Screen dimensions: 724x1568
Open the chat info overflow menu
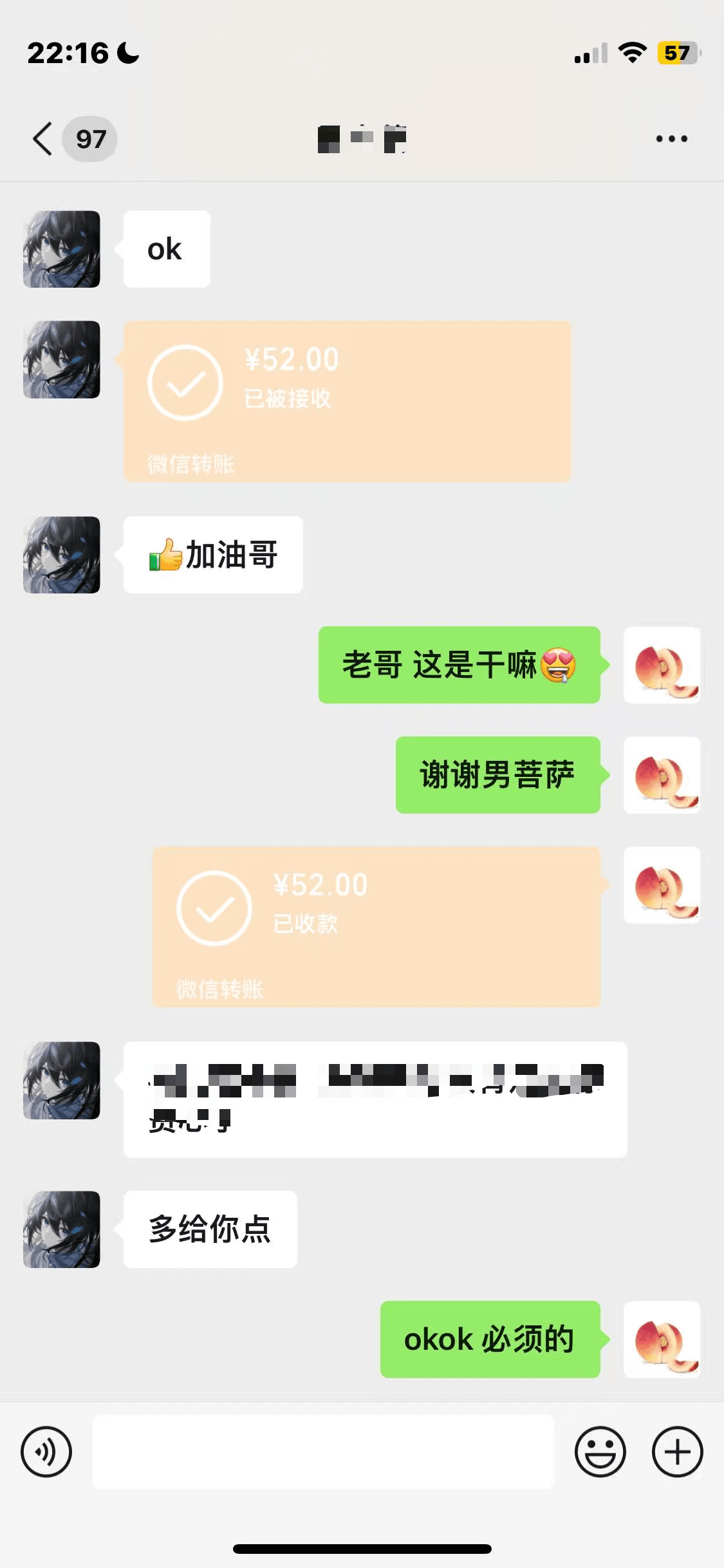click(671, 139)
